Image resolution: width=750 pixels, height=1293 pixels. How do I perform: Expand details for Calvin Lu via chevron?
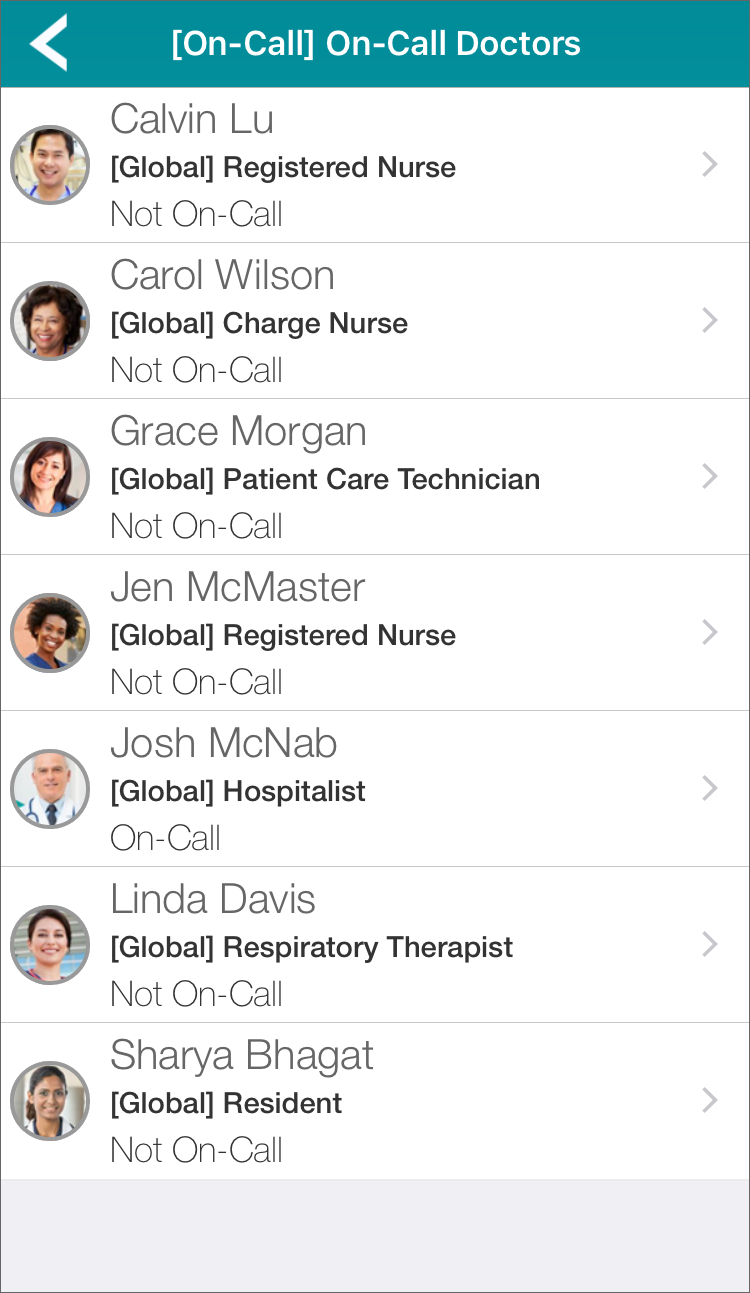(710, 164)
